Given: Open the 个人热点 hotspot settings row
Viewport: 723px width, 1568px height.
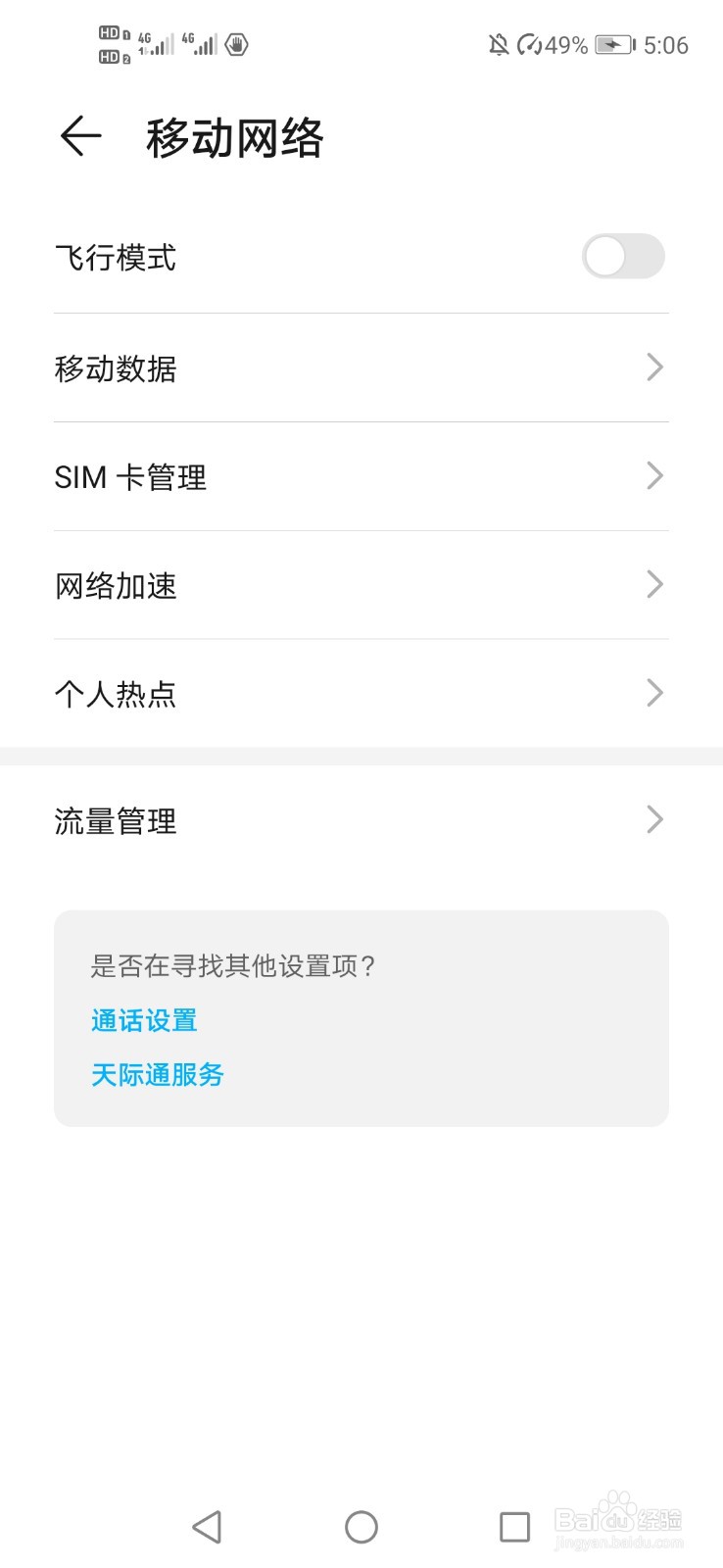Looking at the screenshot, I should 361,693.
